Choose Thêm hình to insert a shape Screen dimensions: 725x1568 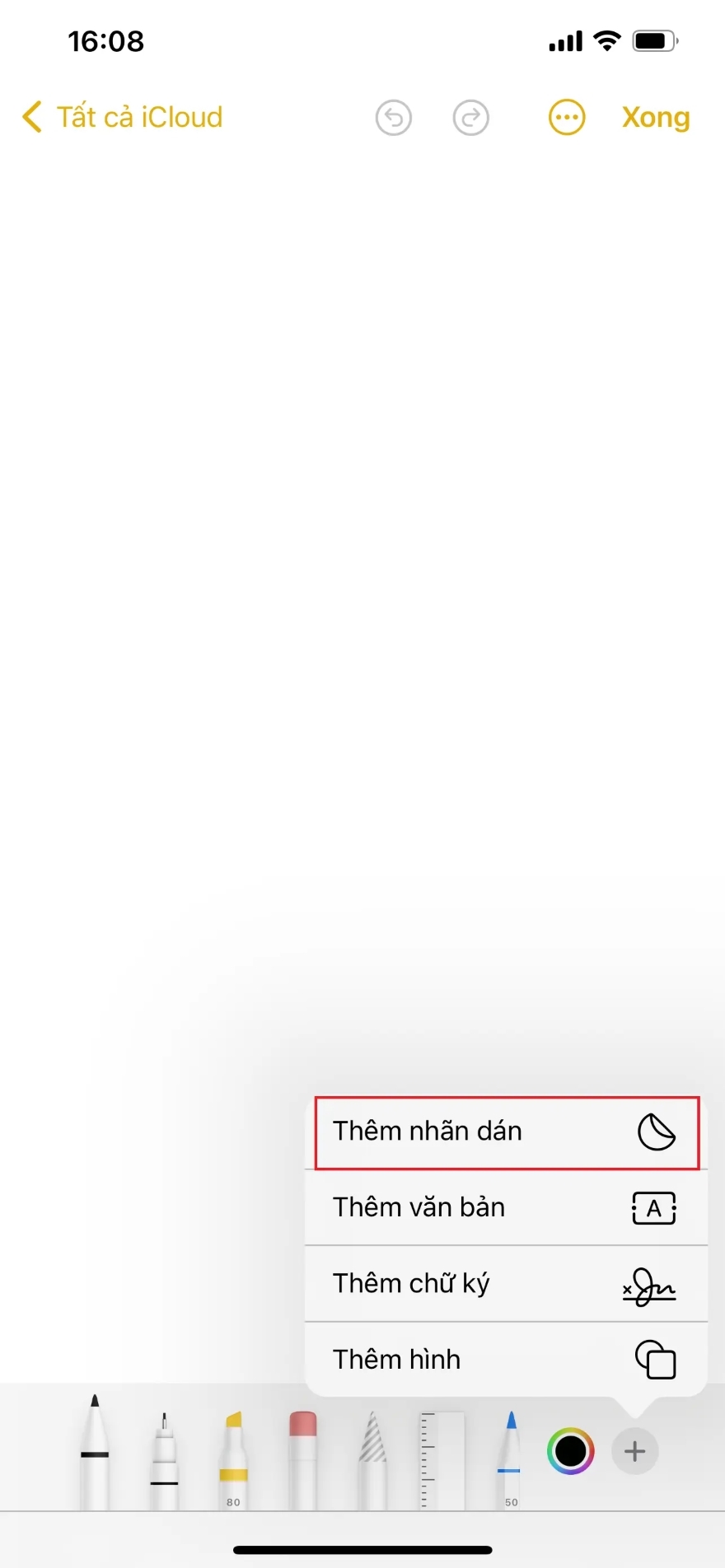click(x=504, y=1359)
